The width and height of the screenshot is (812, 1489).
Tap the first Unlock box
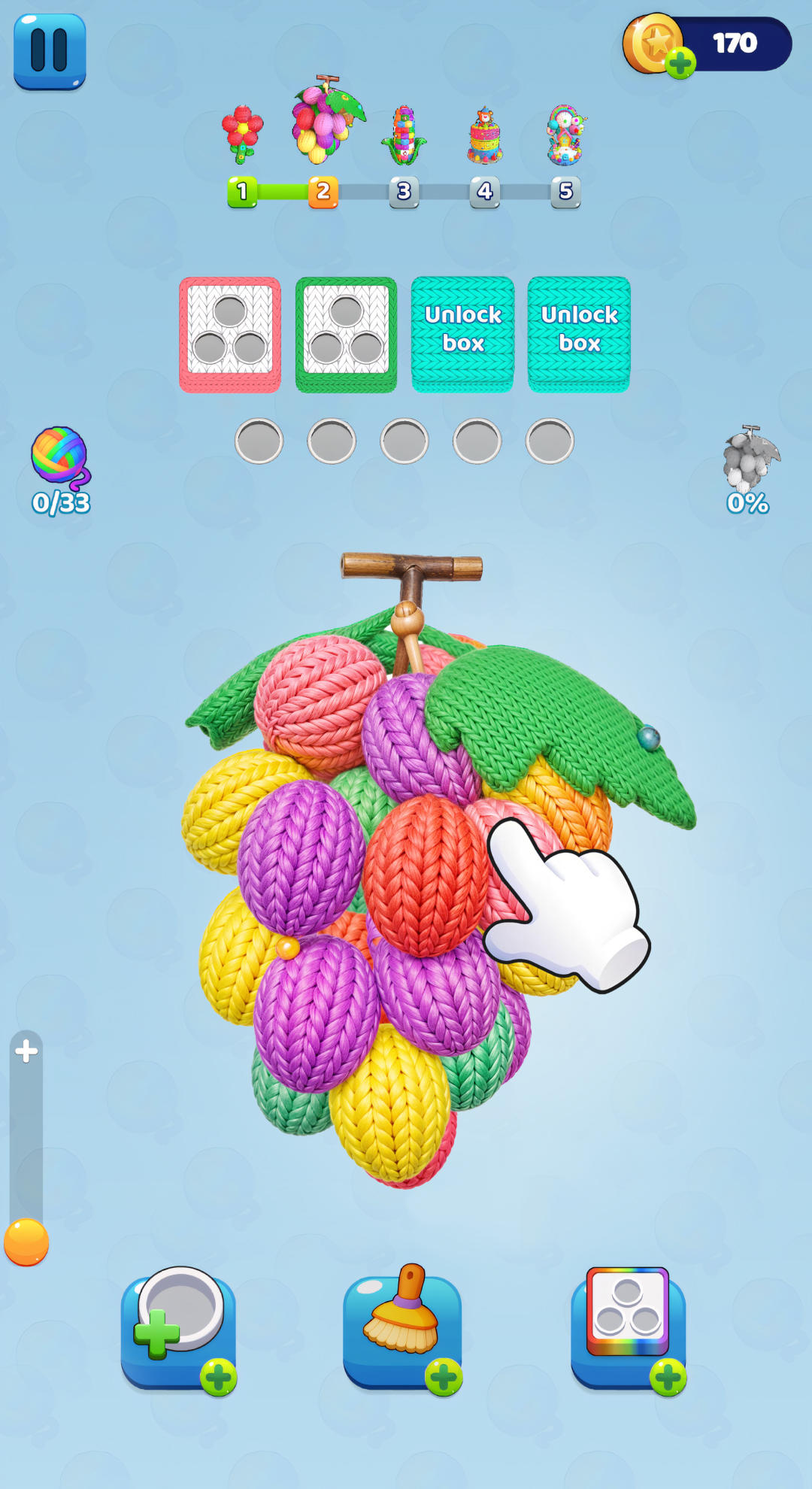462,333
